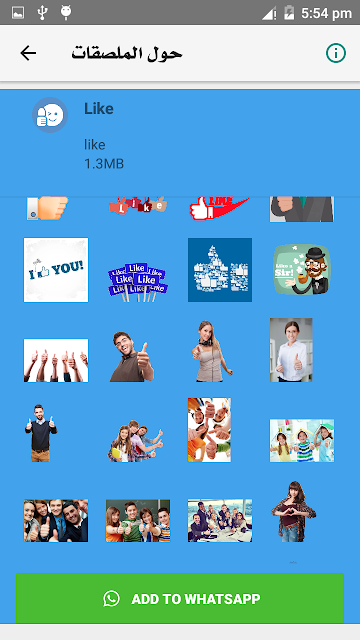Screen dimensions: 360x640
Task: View the kids holding books overhead sticker
Action: [x=302, y=440]
